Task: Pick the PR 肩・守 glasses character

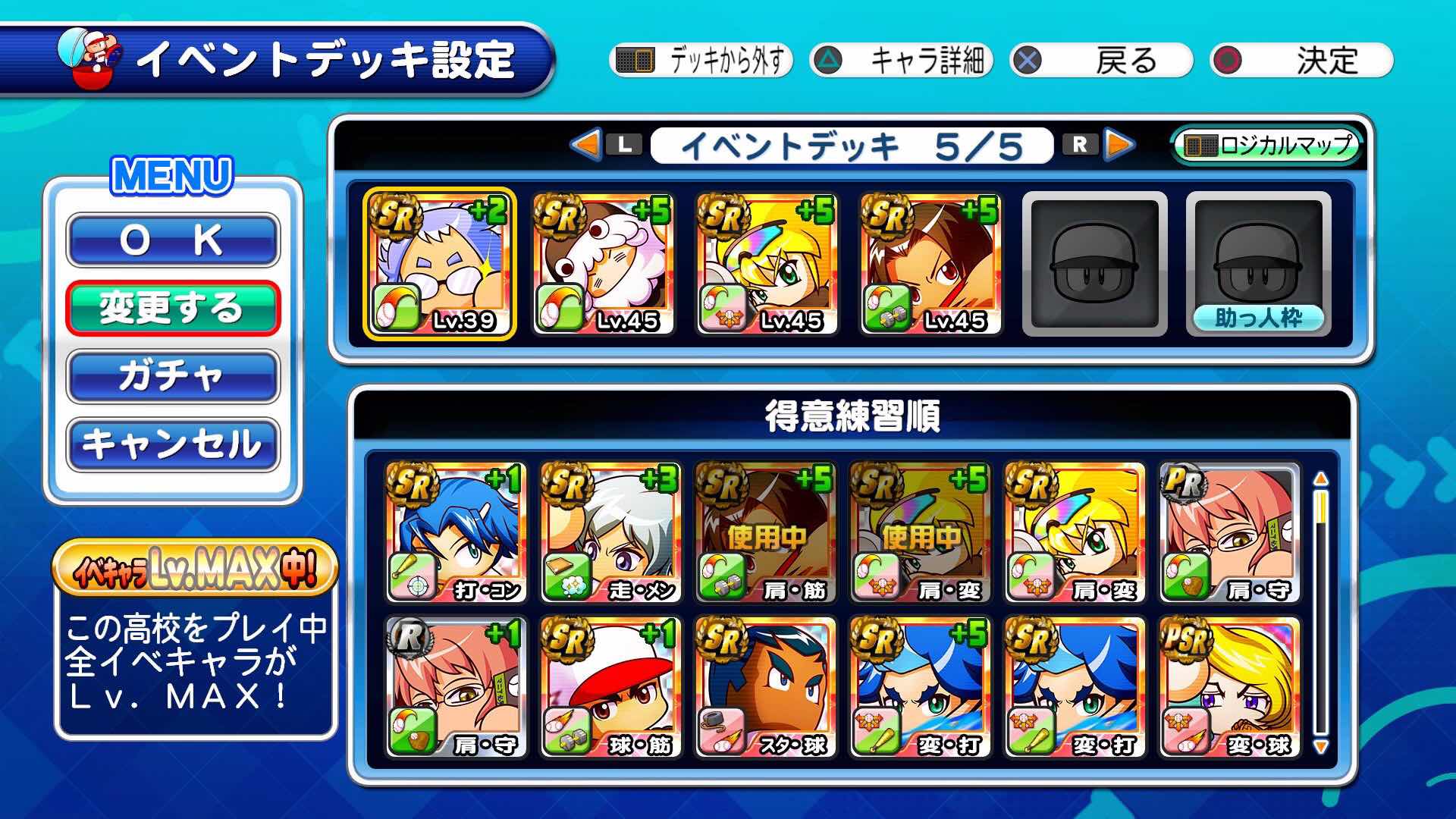Action: [x=1228, y=532]
